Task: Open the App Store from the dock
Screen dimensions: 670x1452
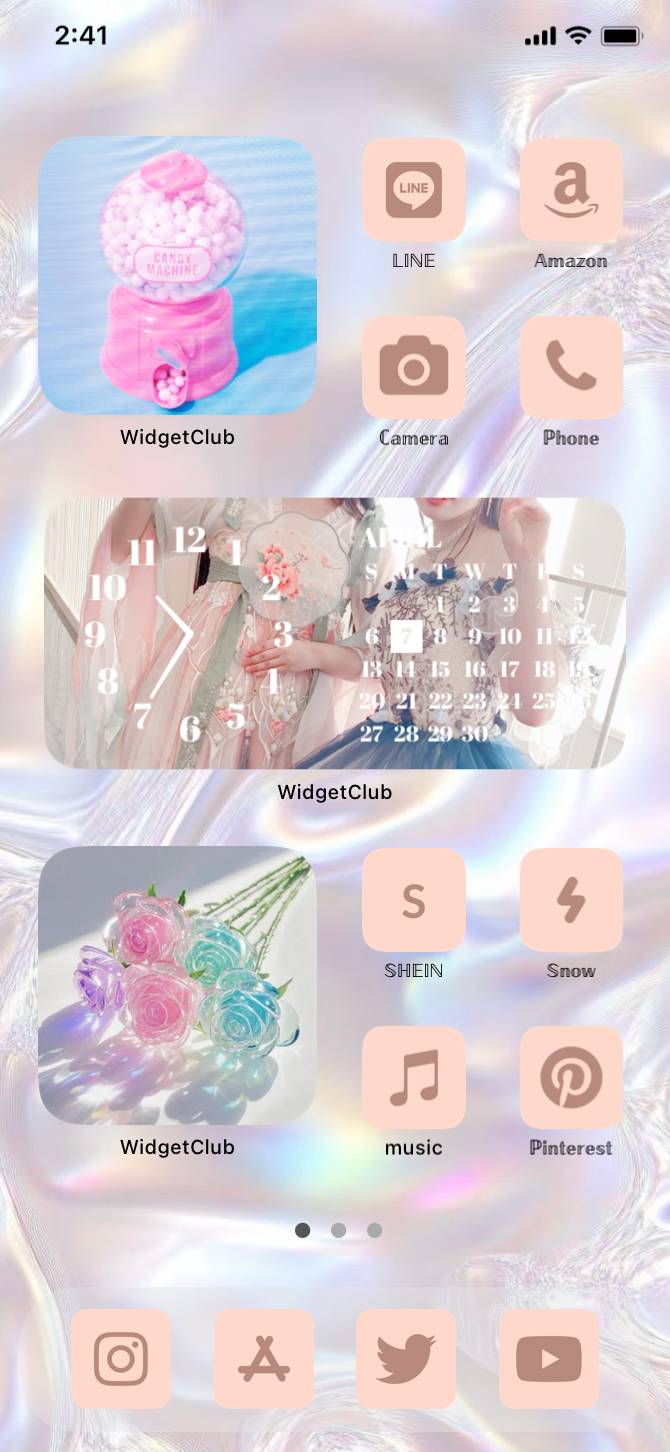Action: 264,1359
